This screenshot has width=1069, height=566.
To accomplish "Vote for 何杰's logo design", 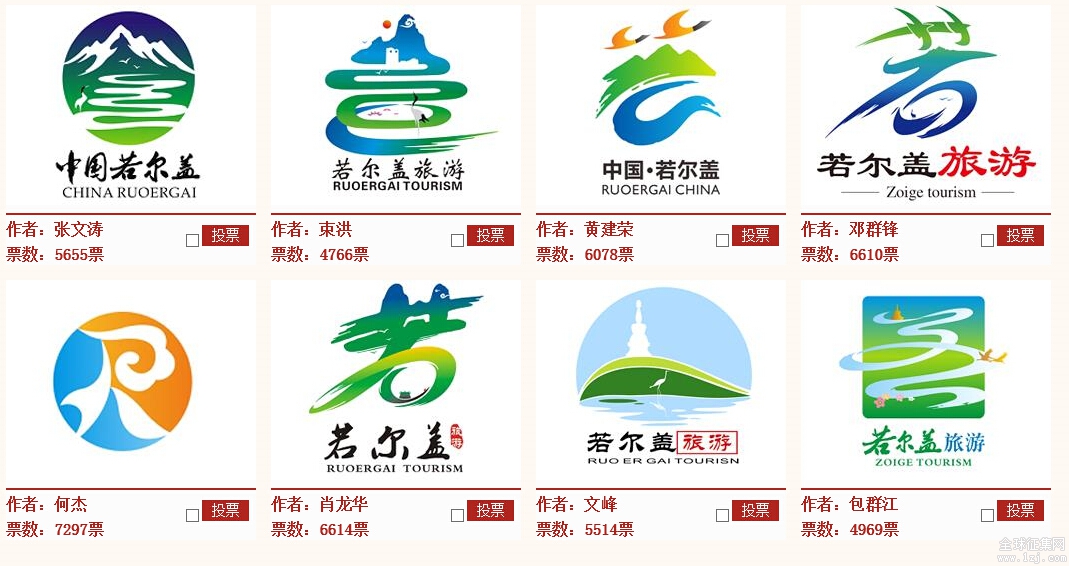I will tap(225, 511).
